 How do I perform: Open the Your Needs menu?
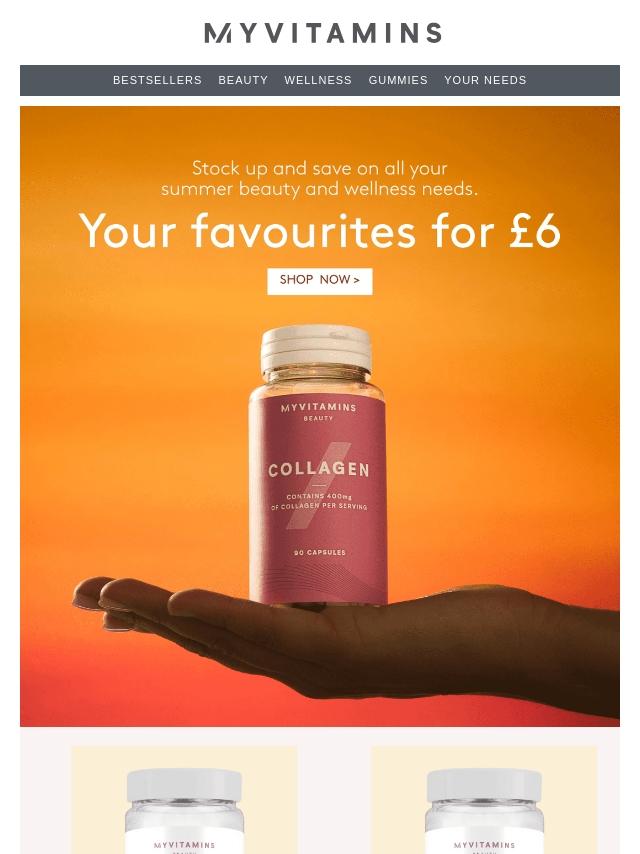click(485, 80)
